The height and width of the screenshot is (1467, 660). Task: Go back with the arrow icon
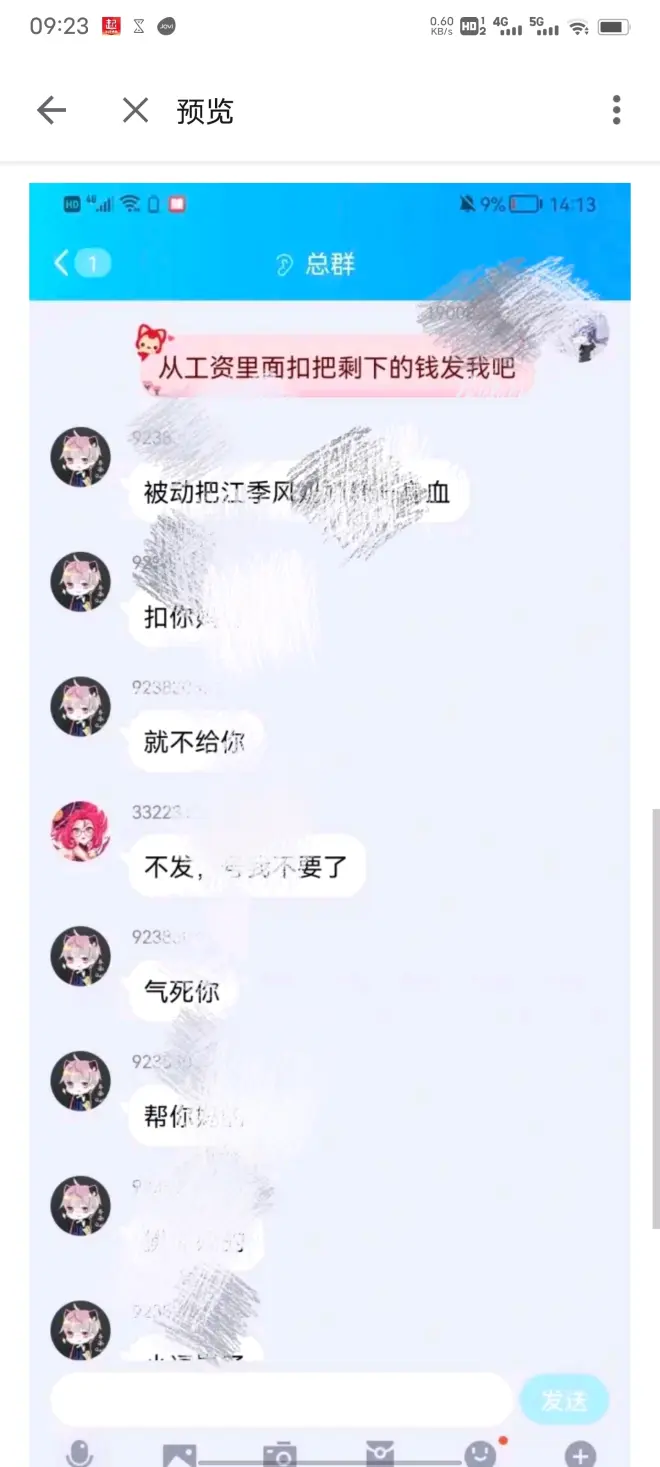click(x=51, y=110)
